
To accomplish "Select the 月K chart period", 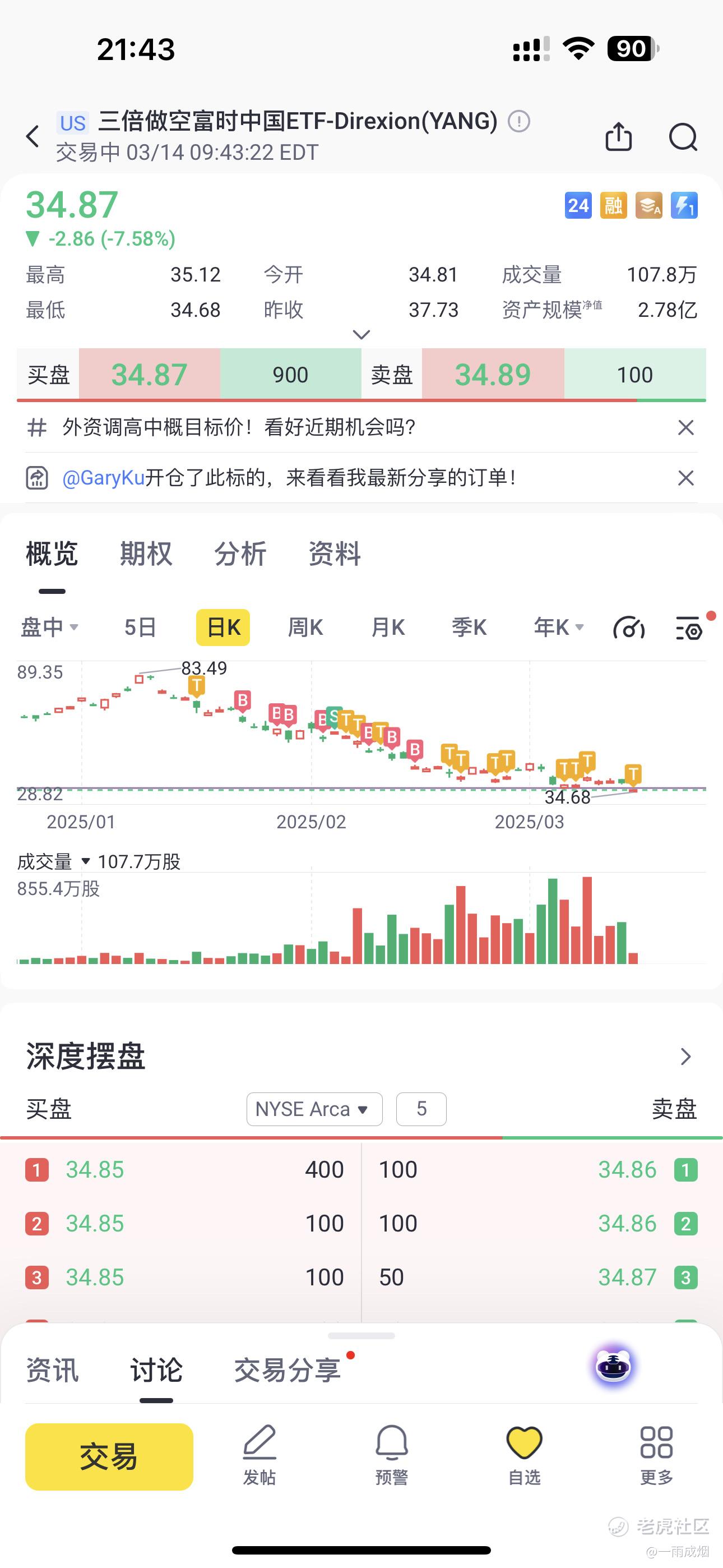I will coord(388,627).
